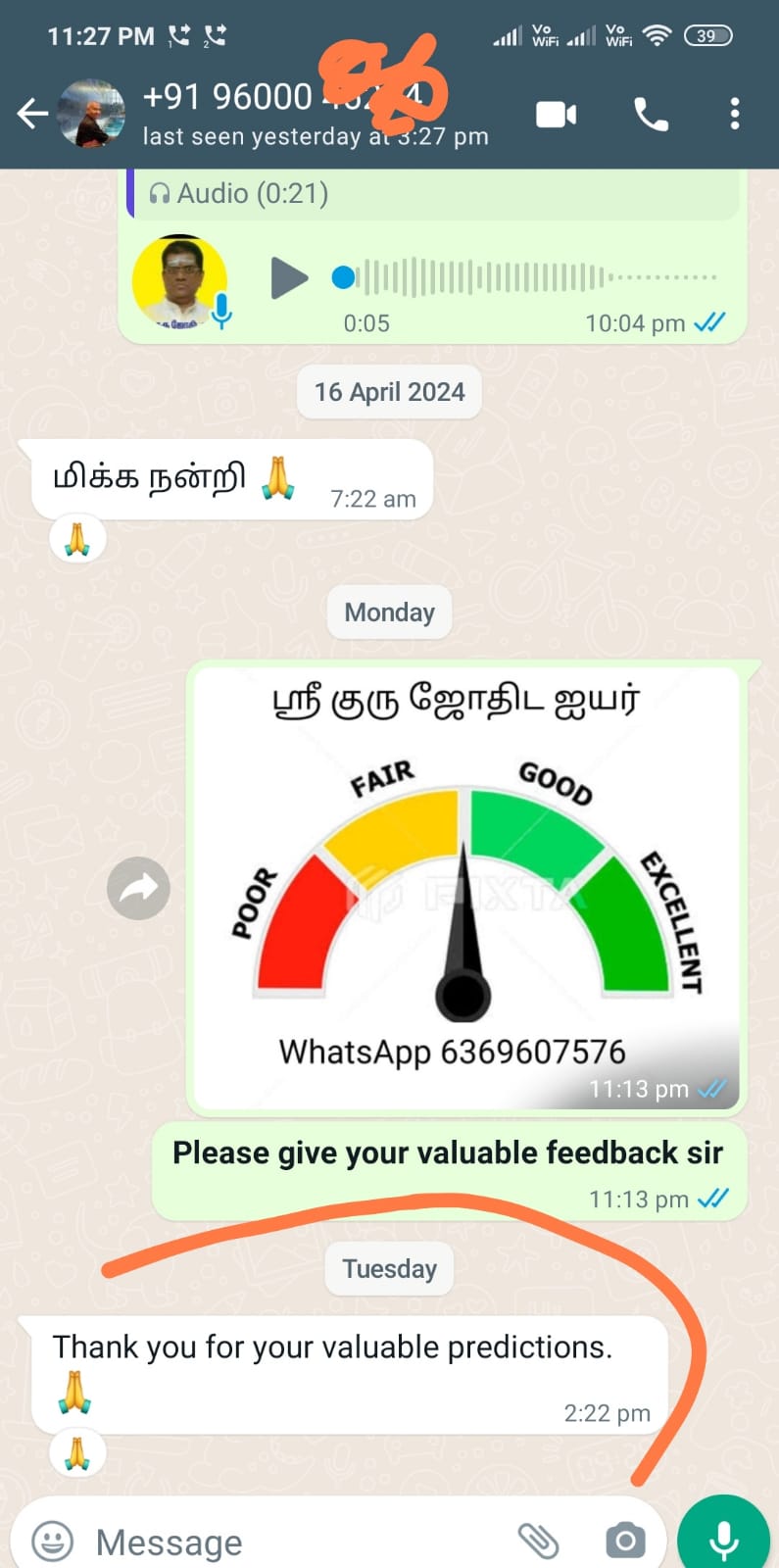Screen dimensions: 779x1568
Task: Focus the Message text field
Action: coord(294,1542)
